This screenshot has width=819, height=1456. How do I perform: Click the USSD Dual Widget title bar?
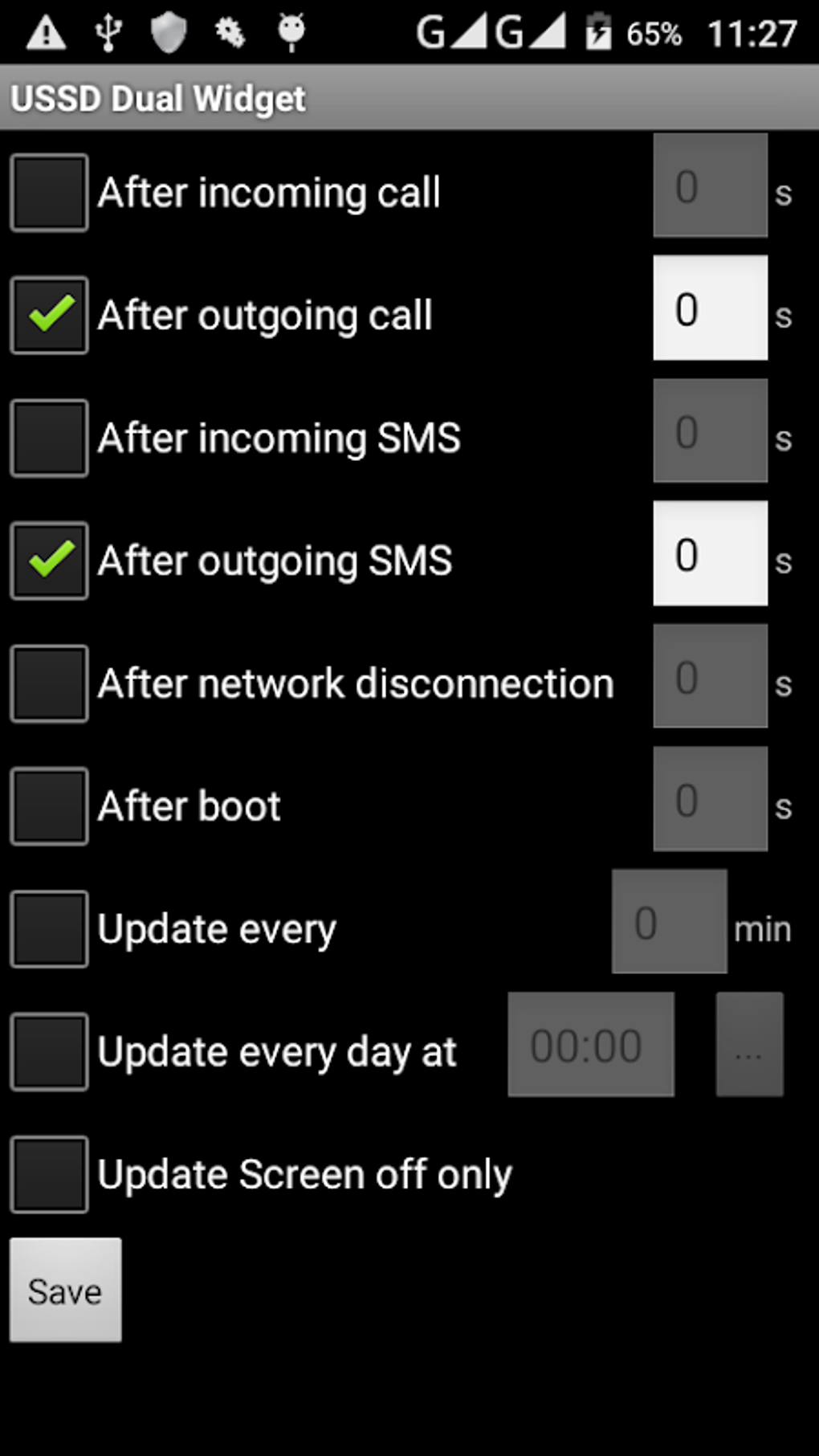point(409,97)
